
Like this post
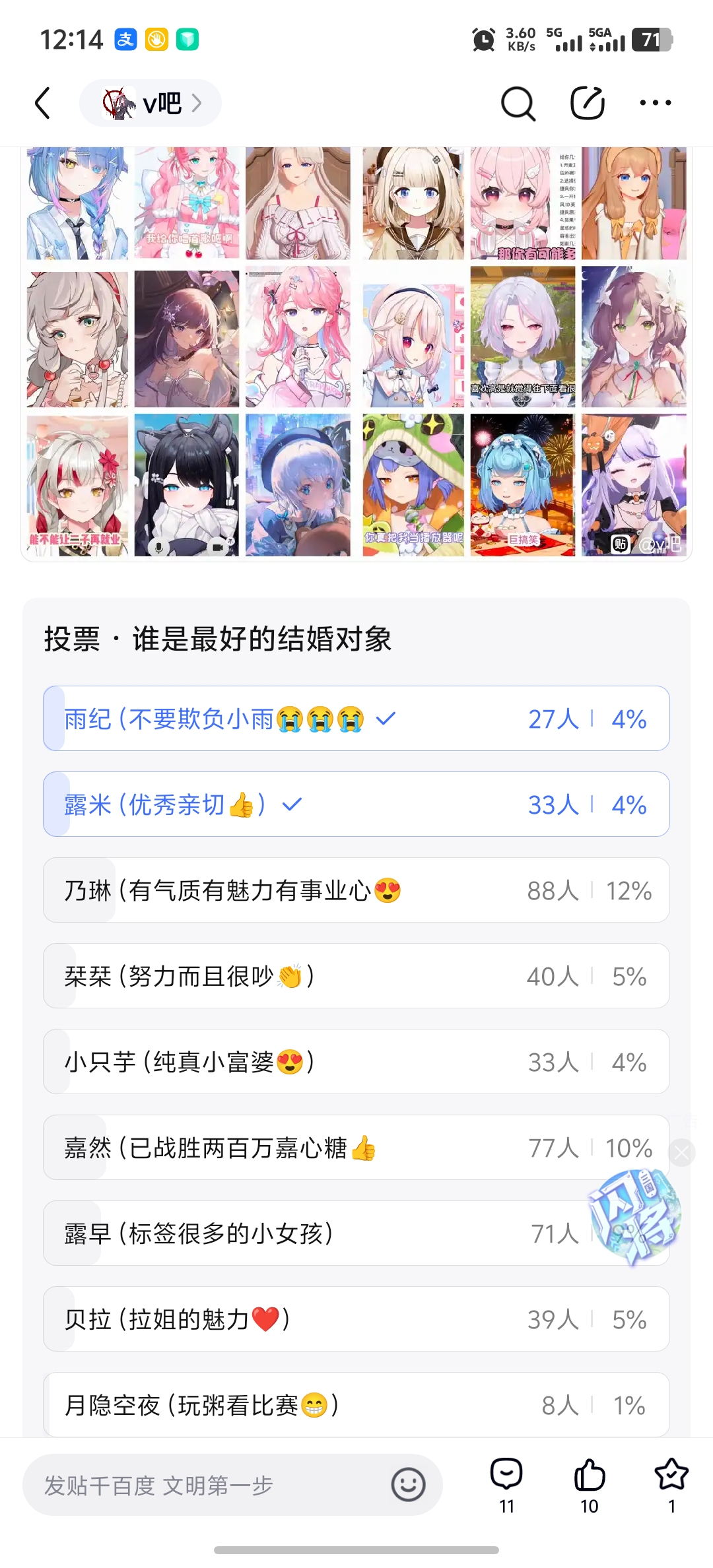click(589, 1484)
